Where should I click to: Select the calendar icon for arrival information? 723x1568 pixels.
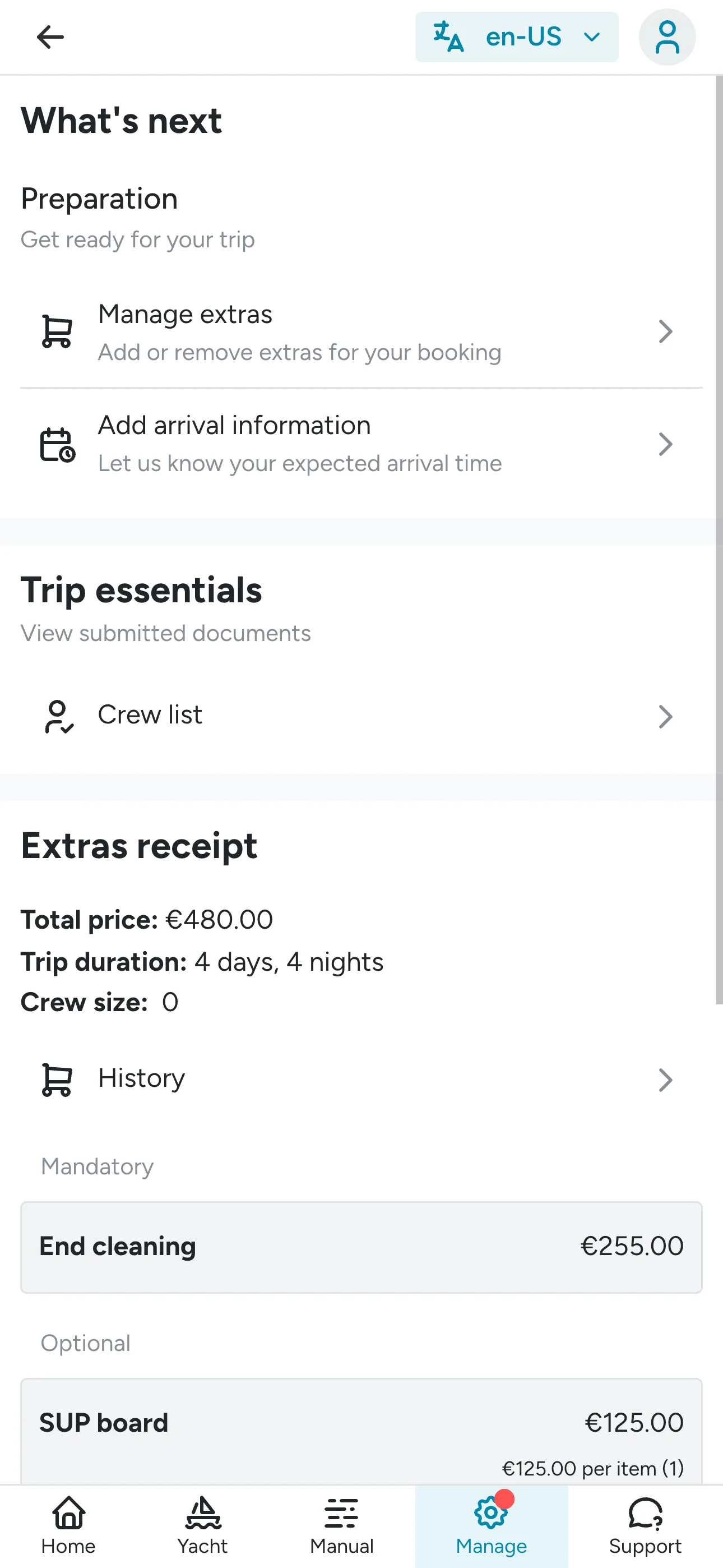(57, 443)
